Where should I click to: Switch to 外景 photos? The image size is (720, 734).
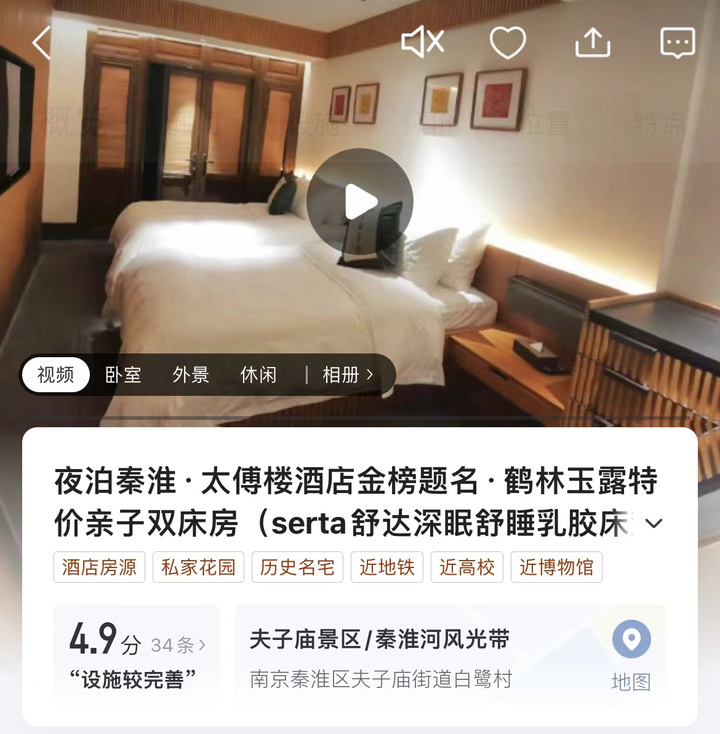(191, 375)
